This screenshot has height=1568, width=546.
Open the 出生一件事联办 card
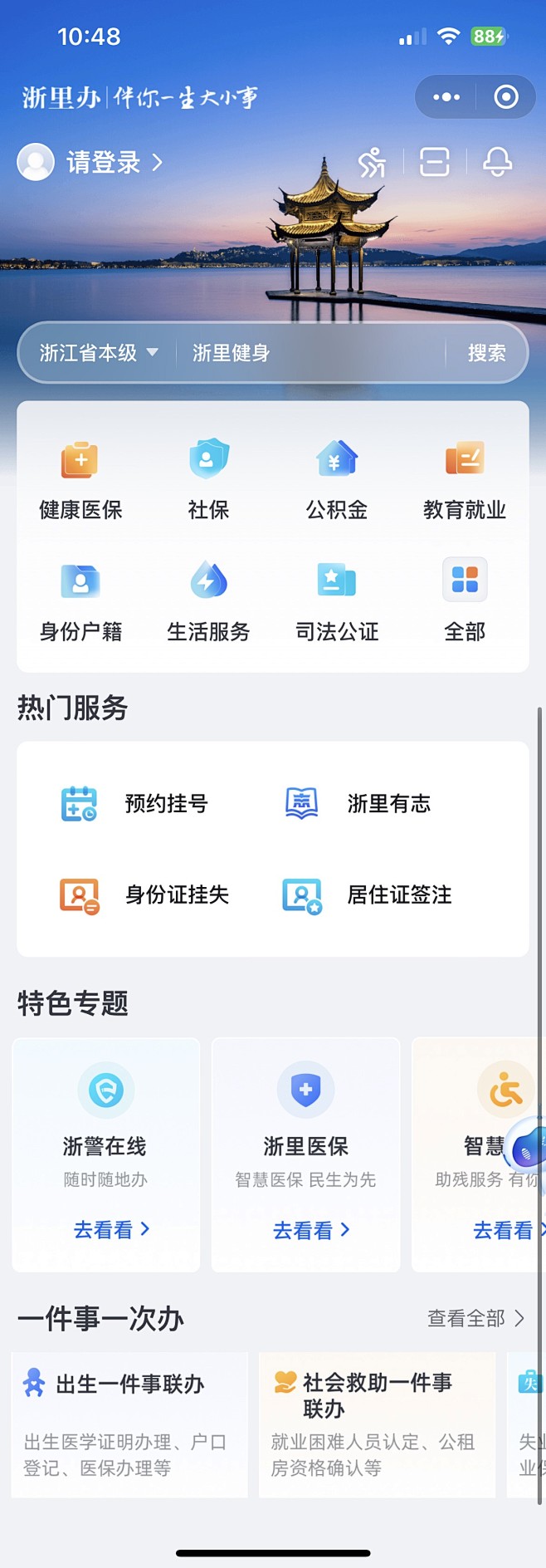129,1423
